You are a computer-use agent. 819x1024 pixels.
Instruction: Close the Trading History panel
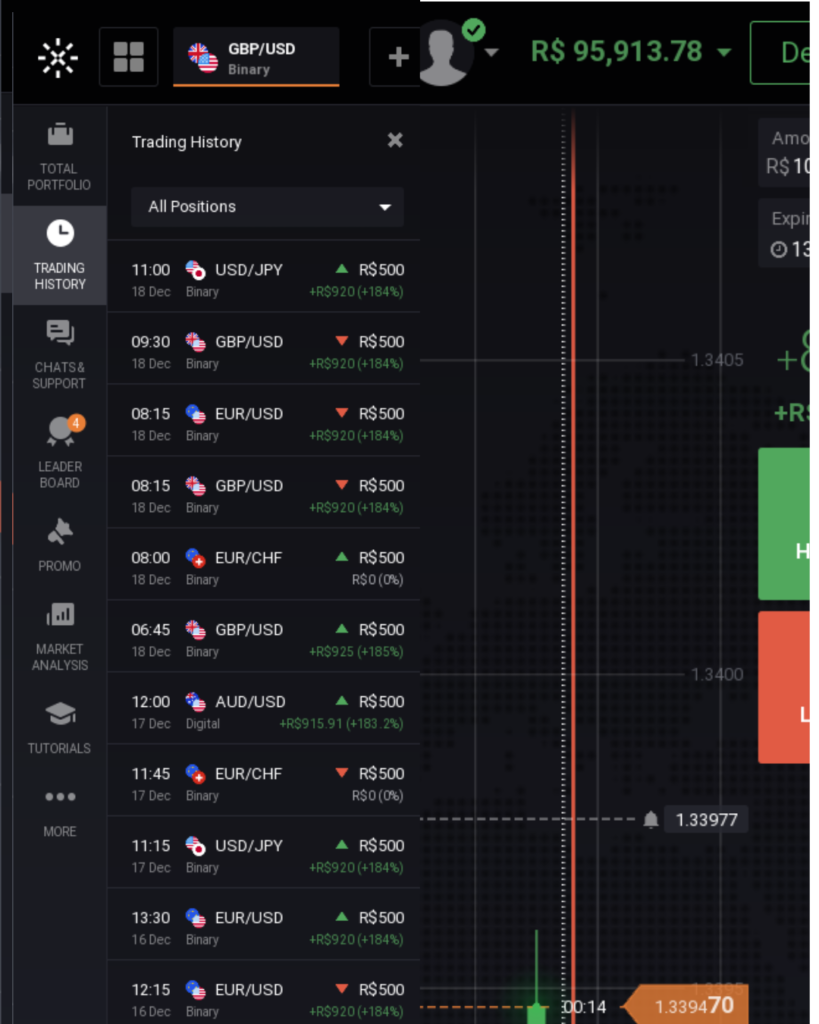coord(395,141)
